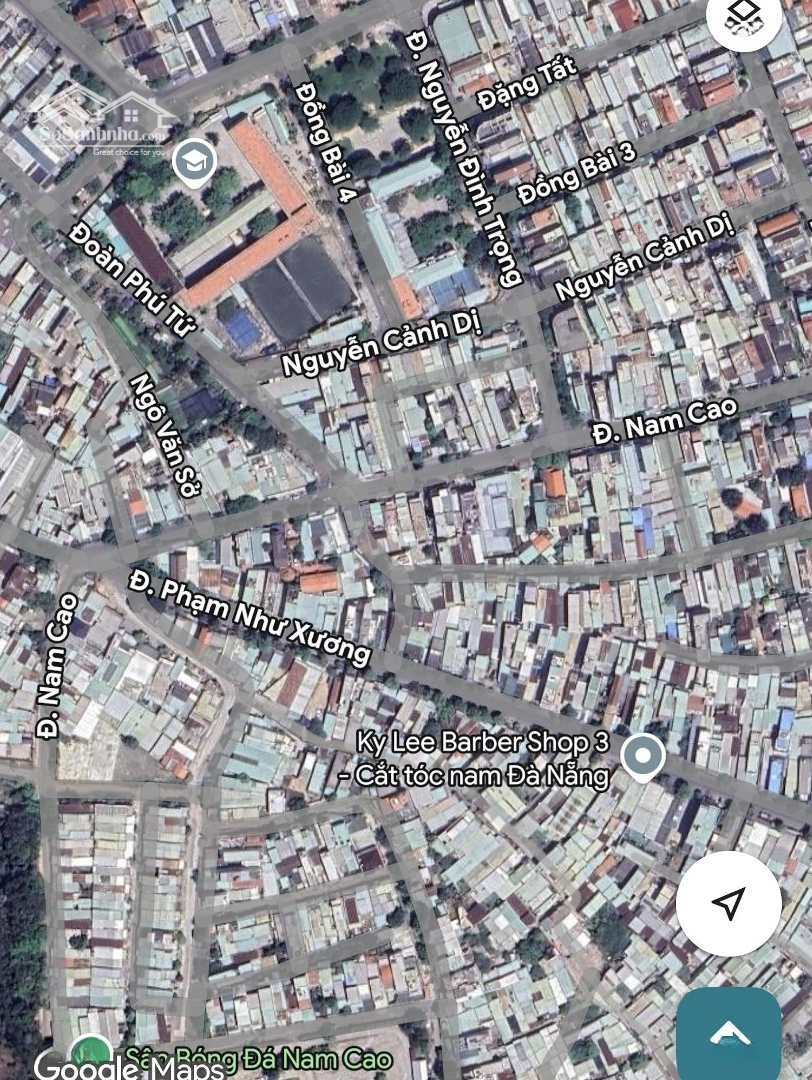
Task: Tap the school marker near Đoàn Phú Tứ
Action: tap(194, 162)
